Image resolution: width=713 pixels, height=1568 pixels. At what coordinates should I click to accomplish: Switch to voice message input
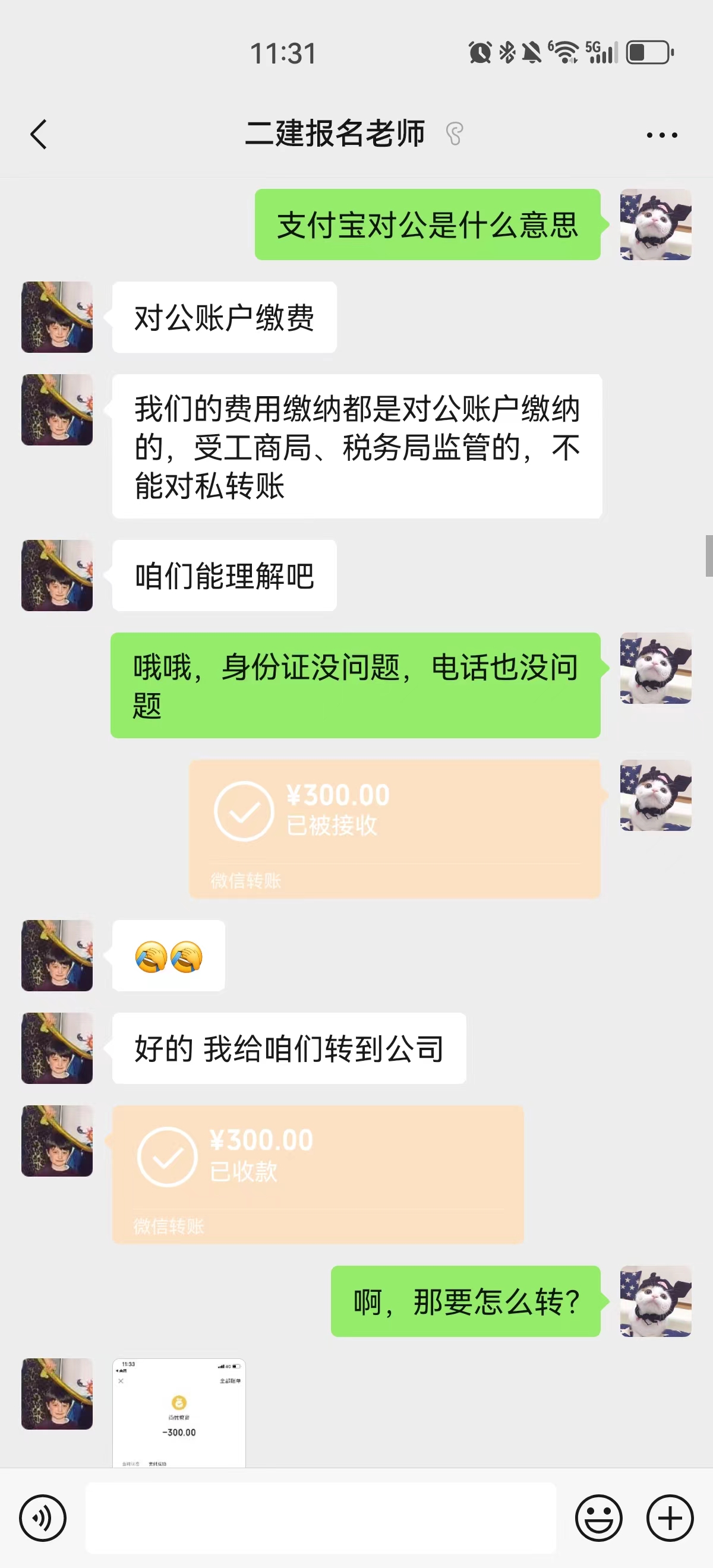tap(43, 1518)
